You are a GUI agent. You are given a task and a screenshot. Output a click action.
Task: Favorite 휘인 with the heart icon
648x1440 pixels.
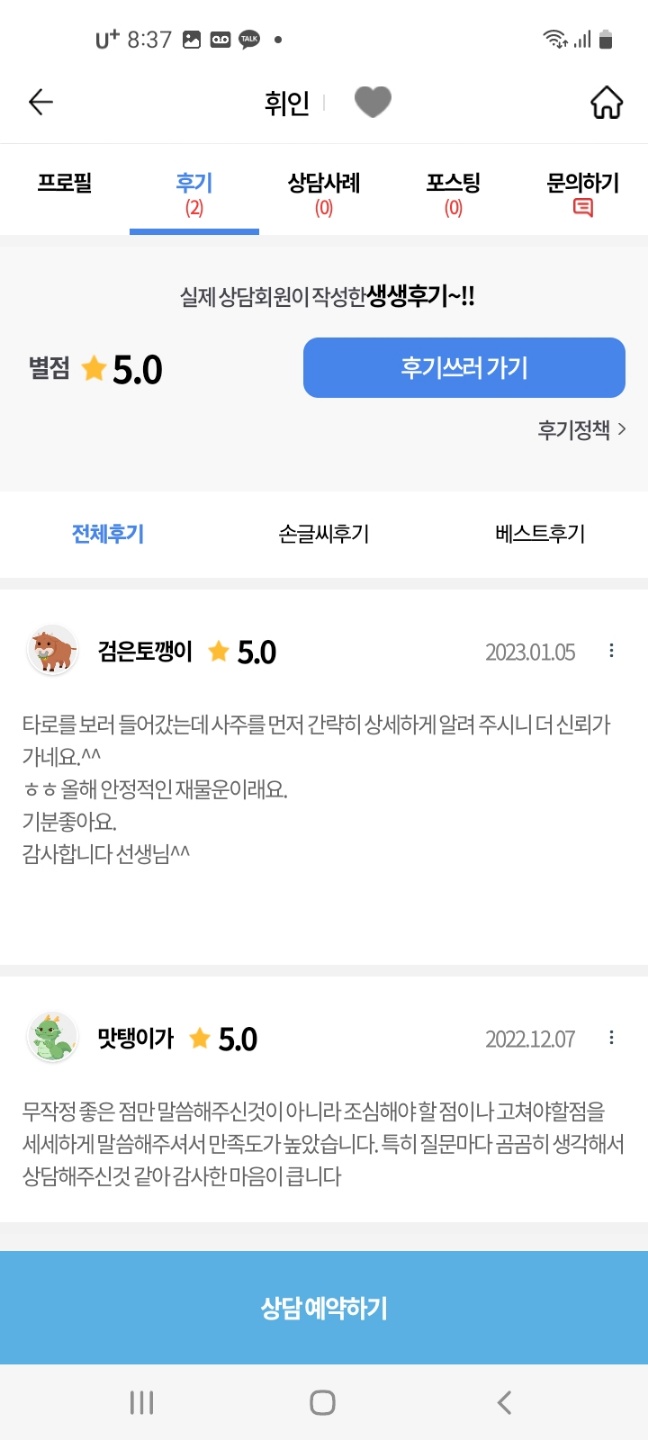pos(373,102)
